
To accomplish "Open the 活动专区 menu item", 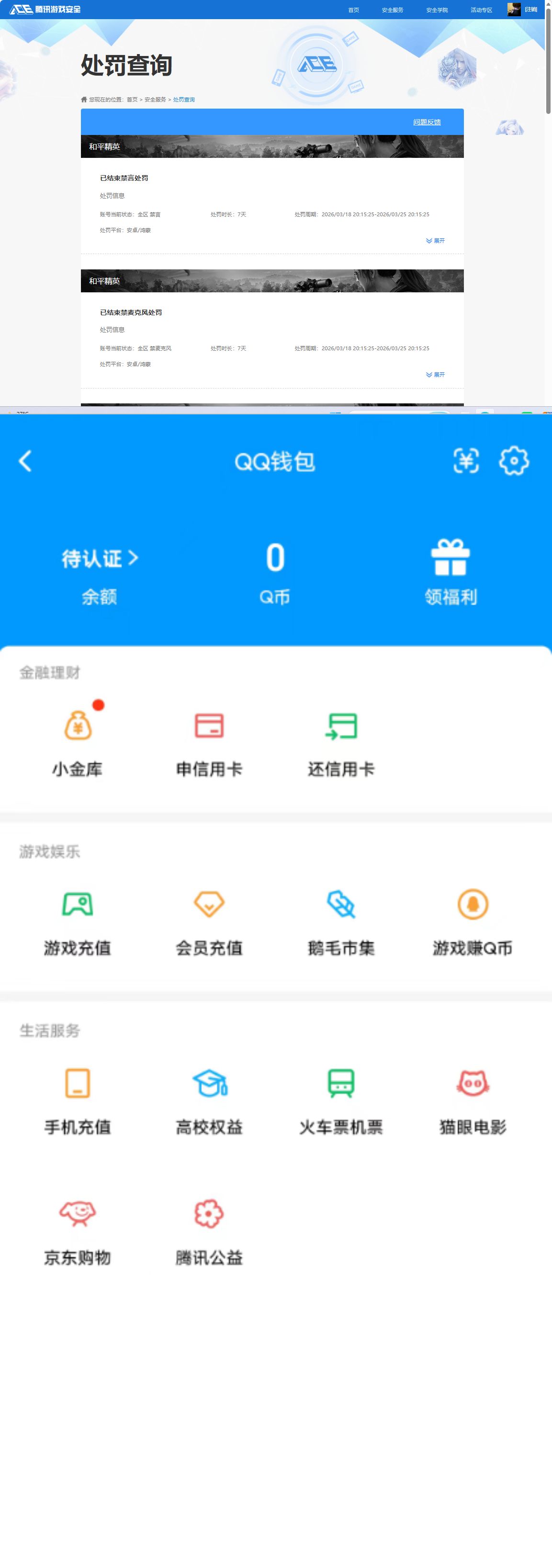I will click(481, 10).
